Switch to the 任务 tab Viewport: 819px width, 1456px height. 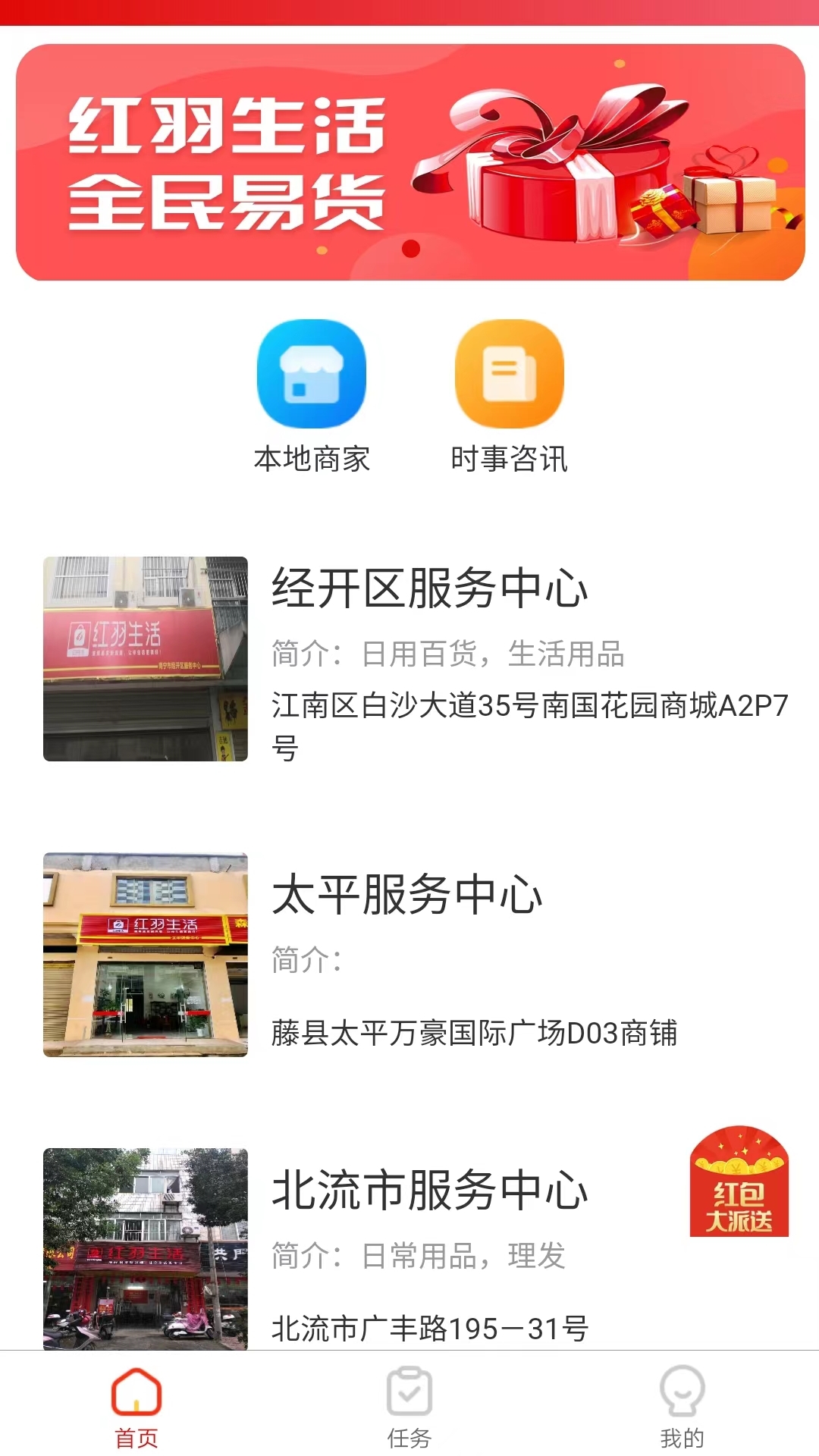(x=409, y=1405)
